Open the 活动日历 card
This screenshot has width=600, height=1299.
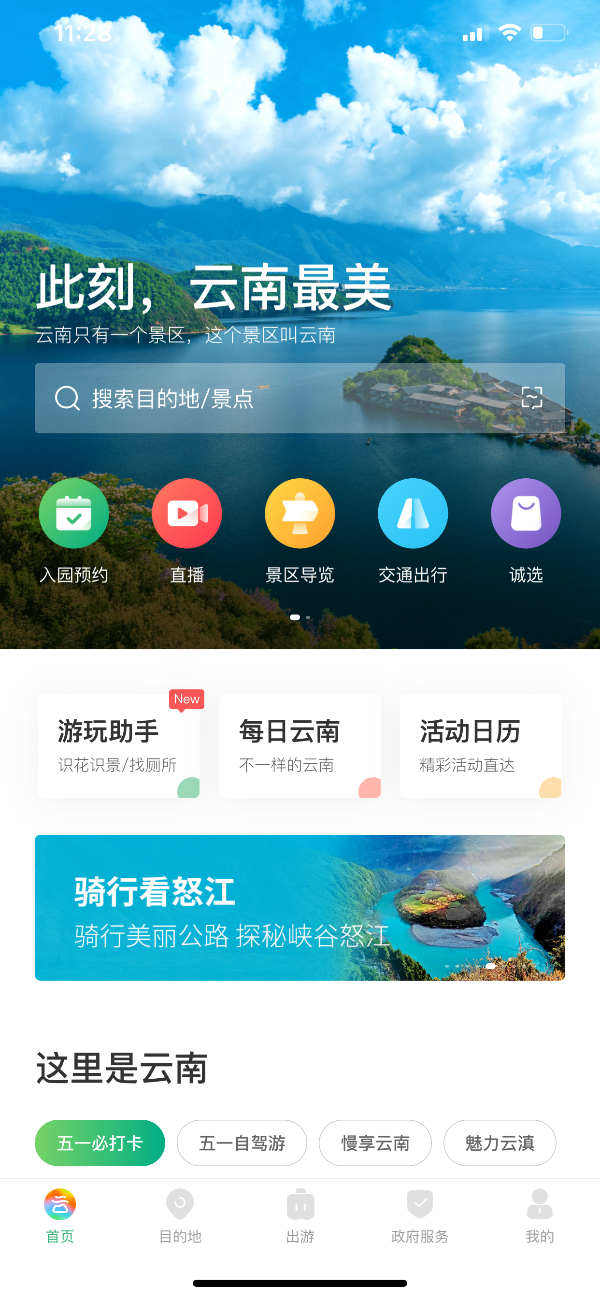(480, 746)
